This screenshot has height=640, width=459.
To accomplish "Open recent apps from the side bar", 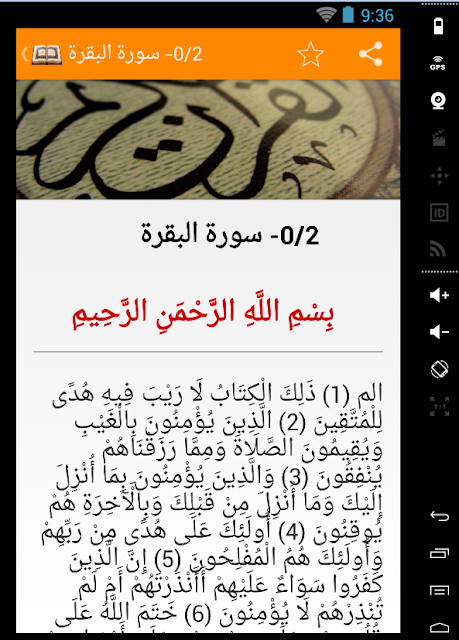I will pos(439,553).
